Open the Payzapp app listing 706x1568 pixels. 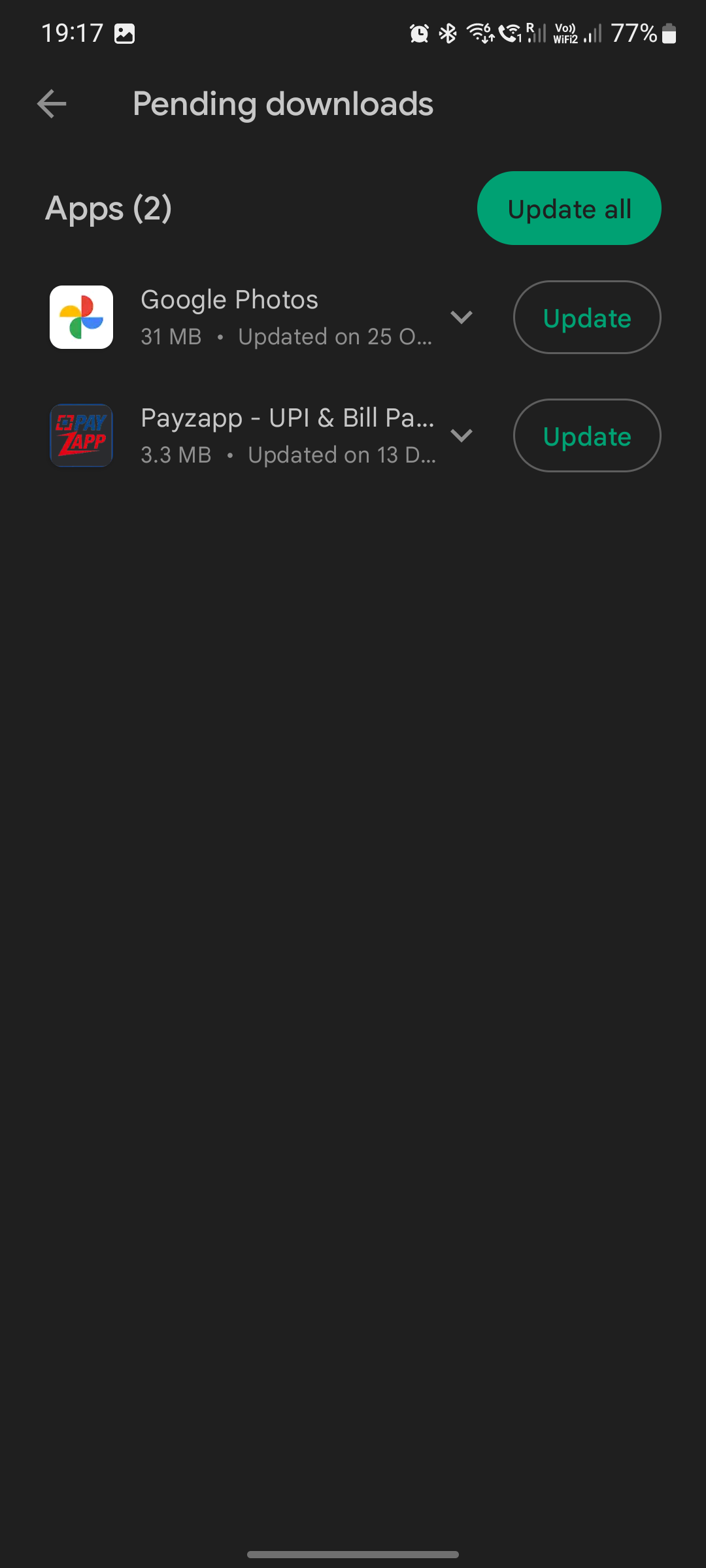[x=286, y=419]
